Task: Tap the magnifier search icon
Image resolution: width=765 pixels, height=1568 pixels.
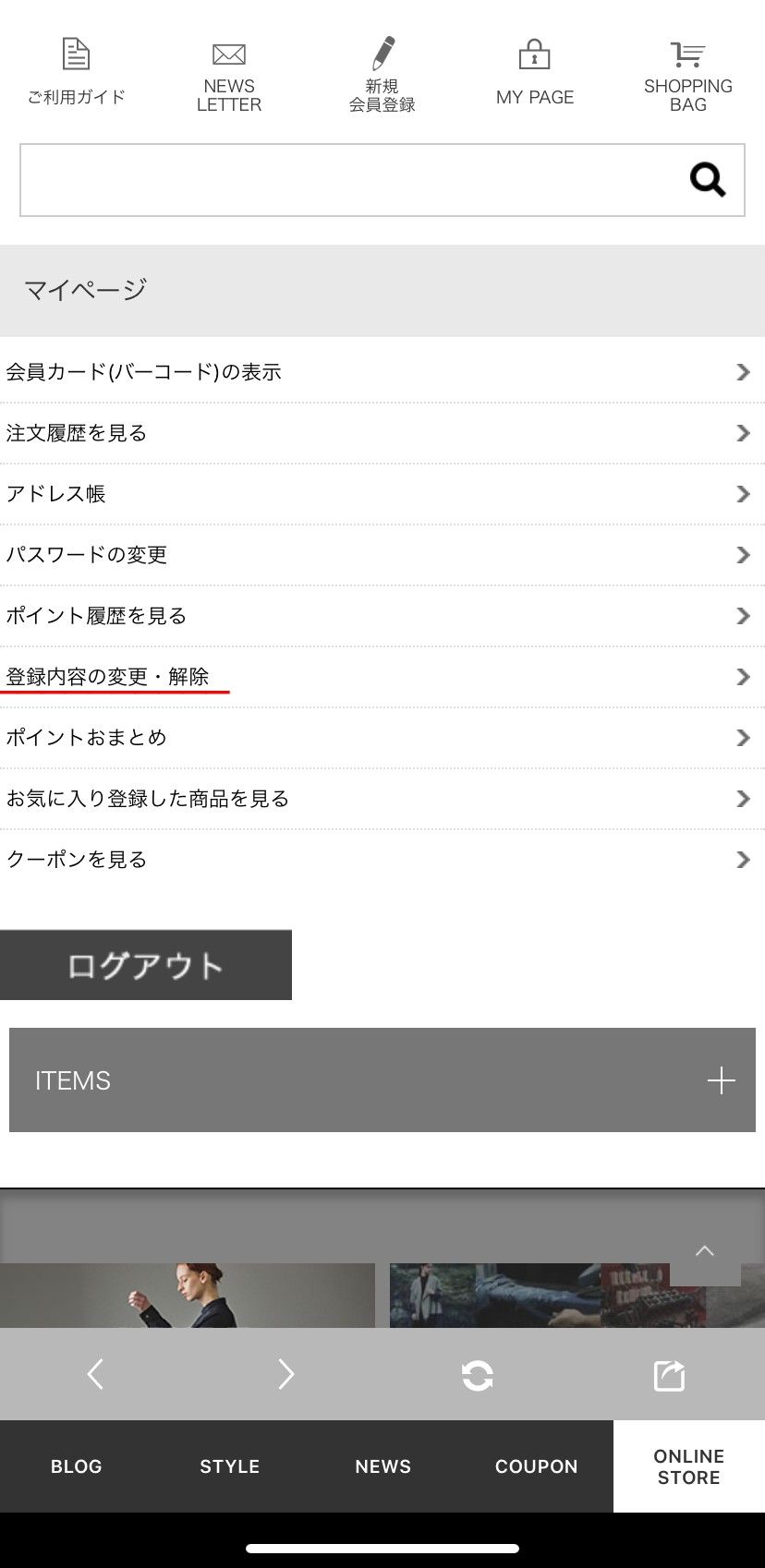Action: (x=707, y=179)
